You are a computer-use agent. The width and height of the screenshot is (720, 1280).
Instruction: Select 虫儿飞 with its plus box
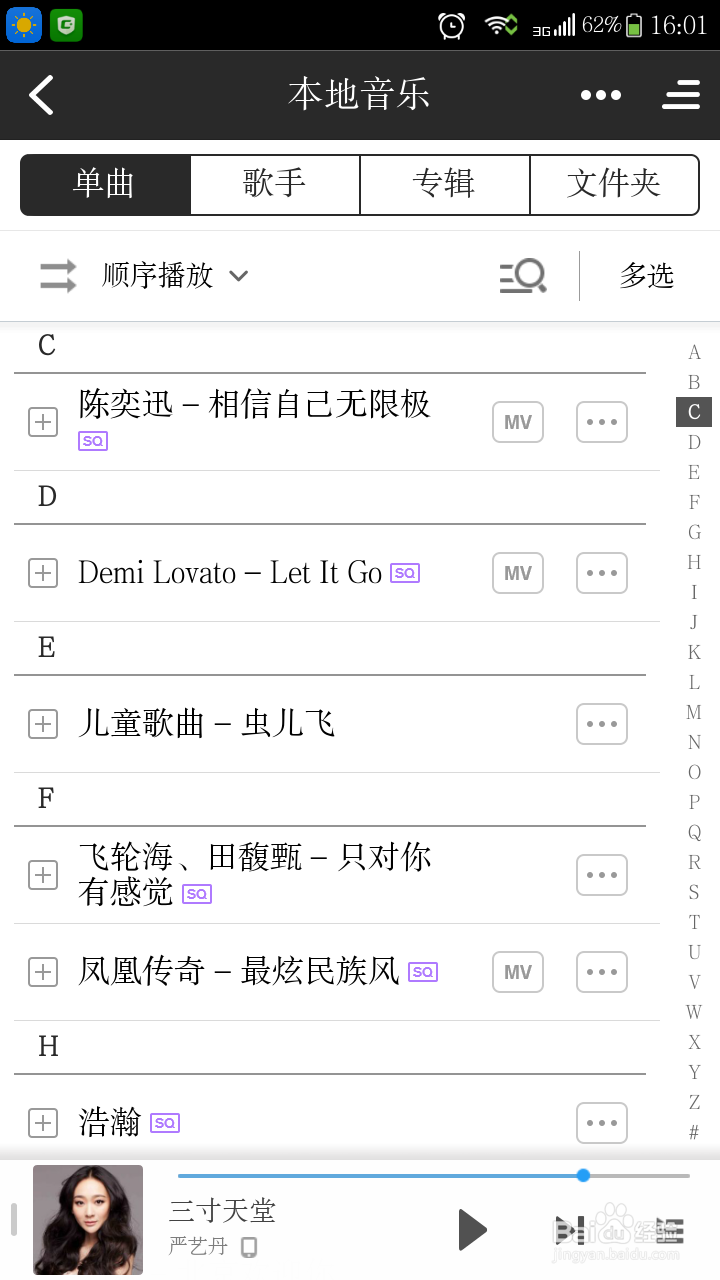[x=42, y=723]
